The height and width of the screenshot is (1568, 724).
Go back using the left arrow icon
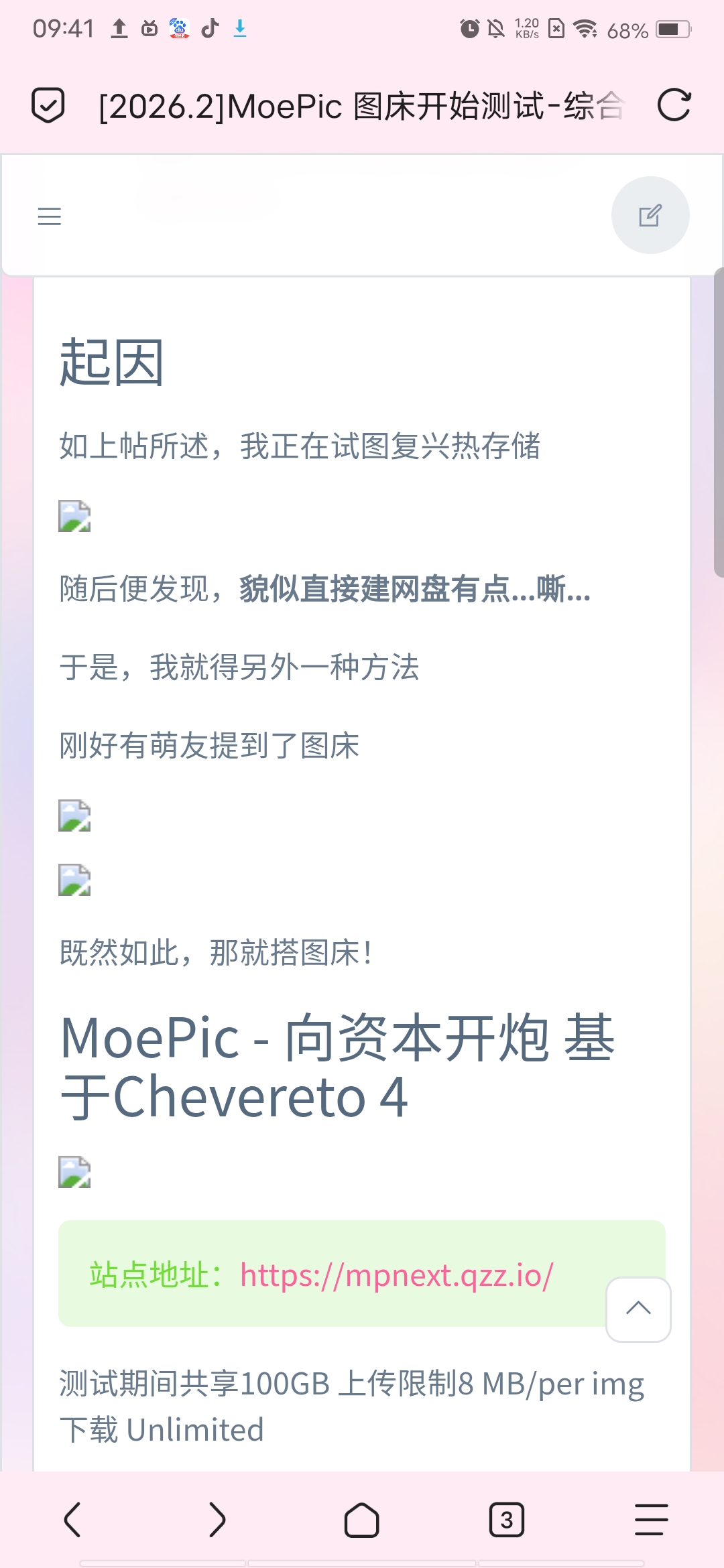coord(72,1521)
